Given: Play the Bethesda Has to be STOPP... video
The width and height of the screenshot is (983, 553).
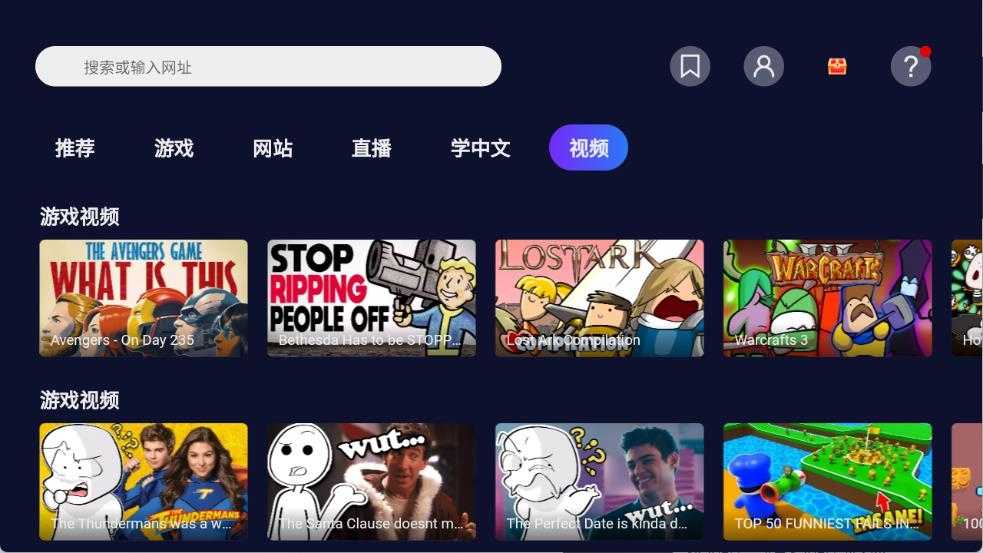Looking at the screenshot, I should (x=372, y=298).
